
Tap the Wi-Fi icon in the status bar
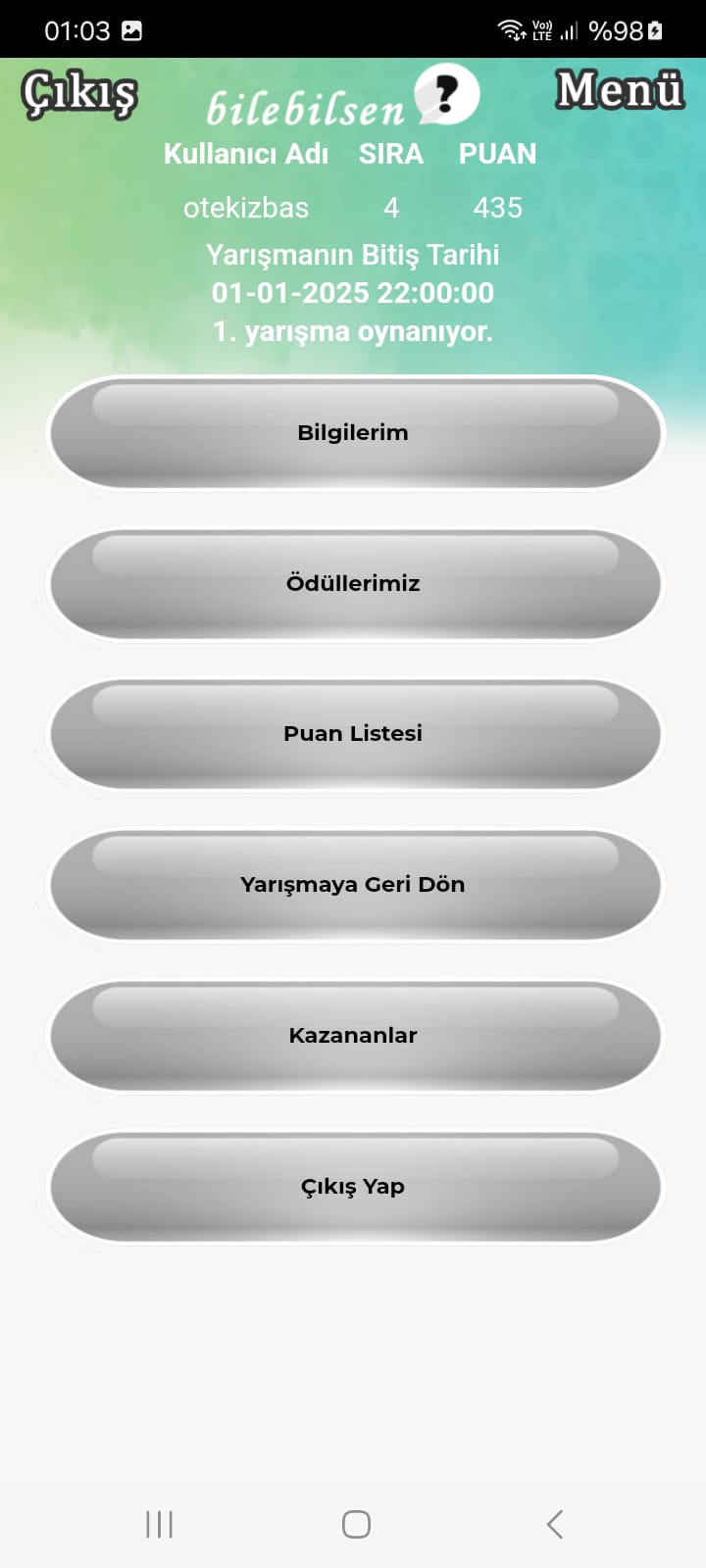tap(511, 30)
